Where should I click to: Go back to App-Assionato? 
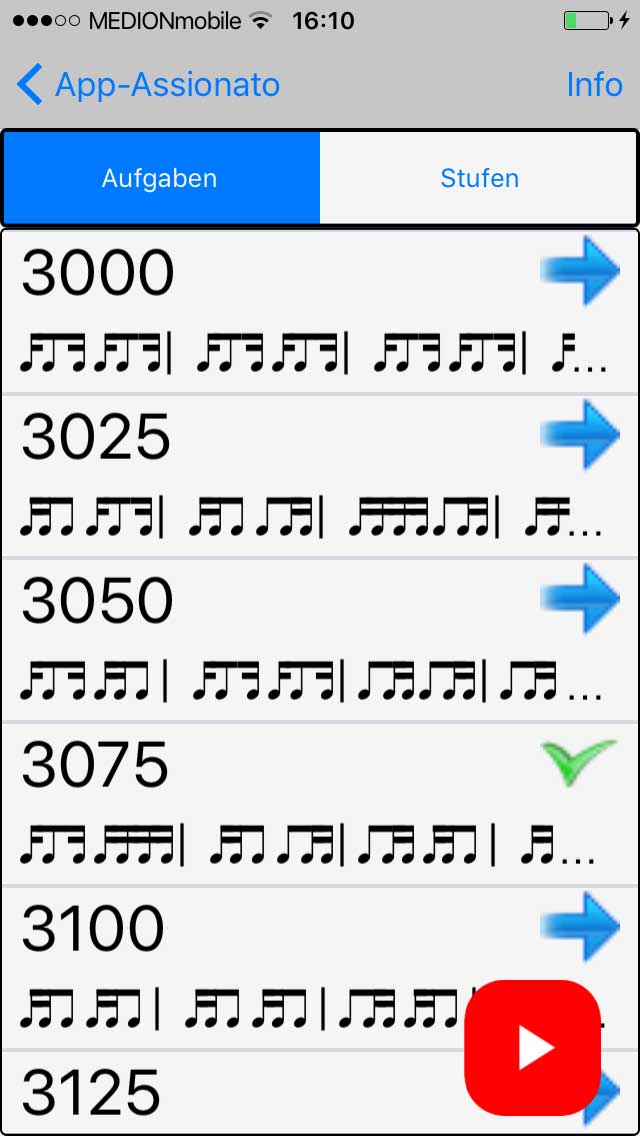click(x=148, y=85)
